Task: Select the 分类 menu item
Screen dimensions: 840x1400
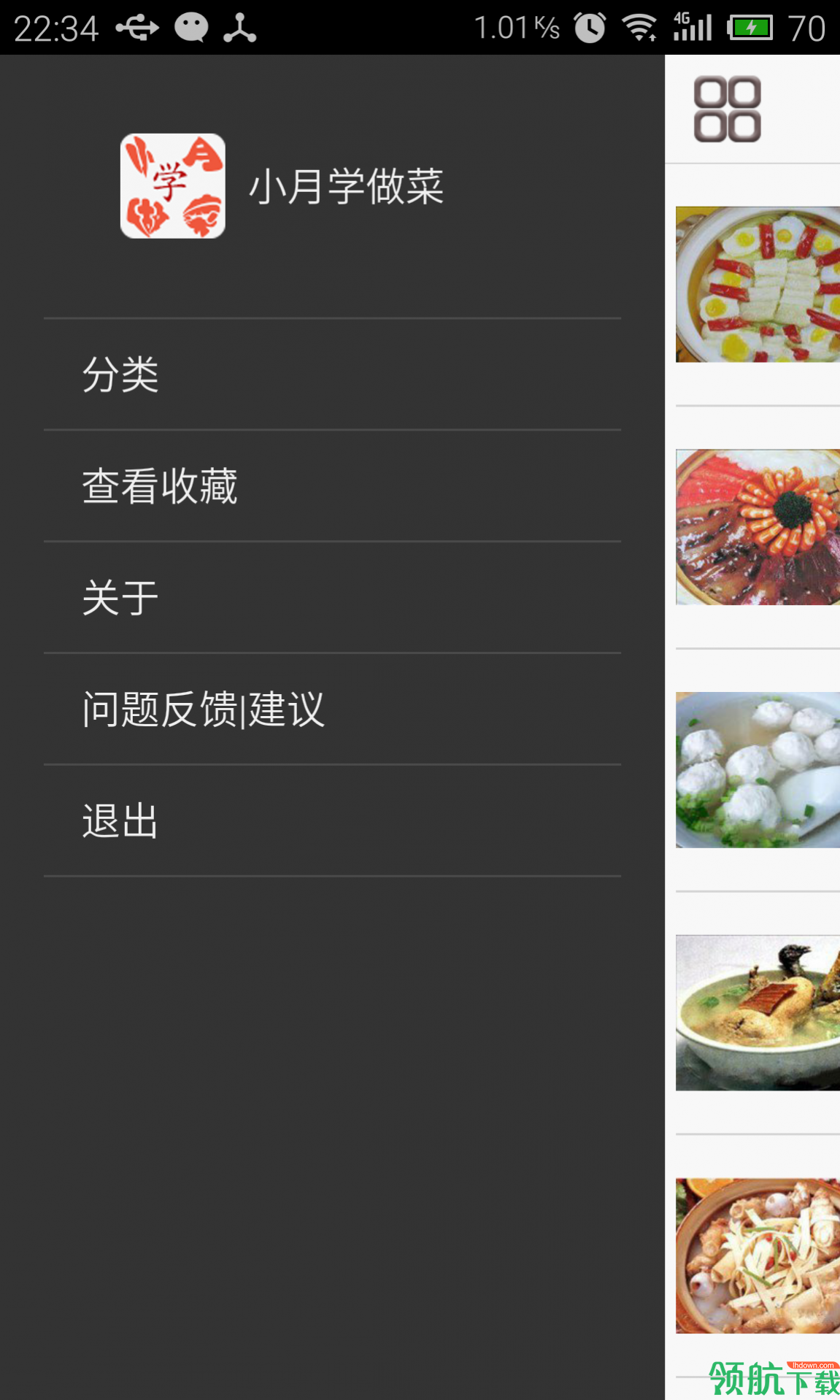Action: 121,374
